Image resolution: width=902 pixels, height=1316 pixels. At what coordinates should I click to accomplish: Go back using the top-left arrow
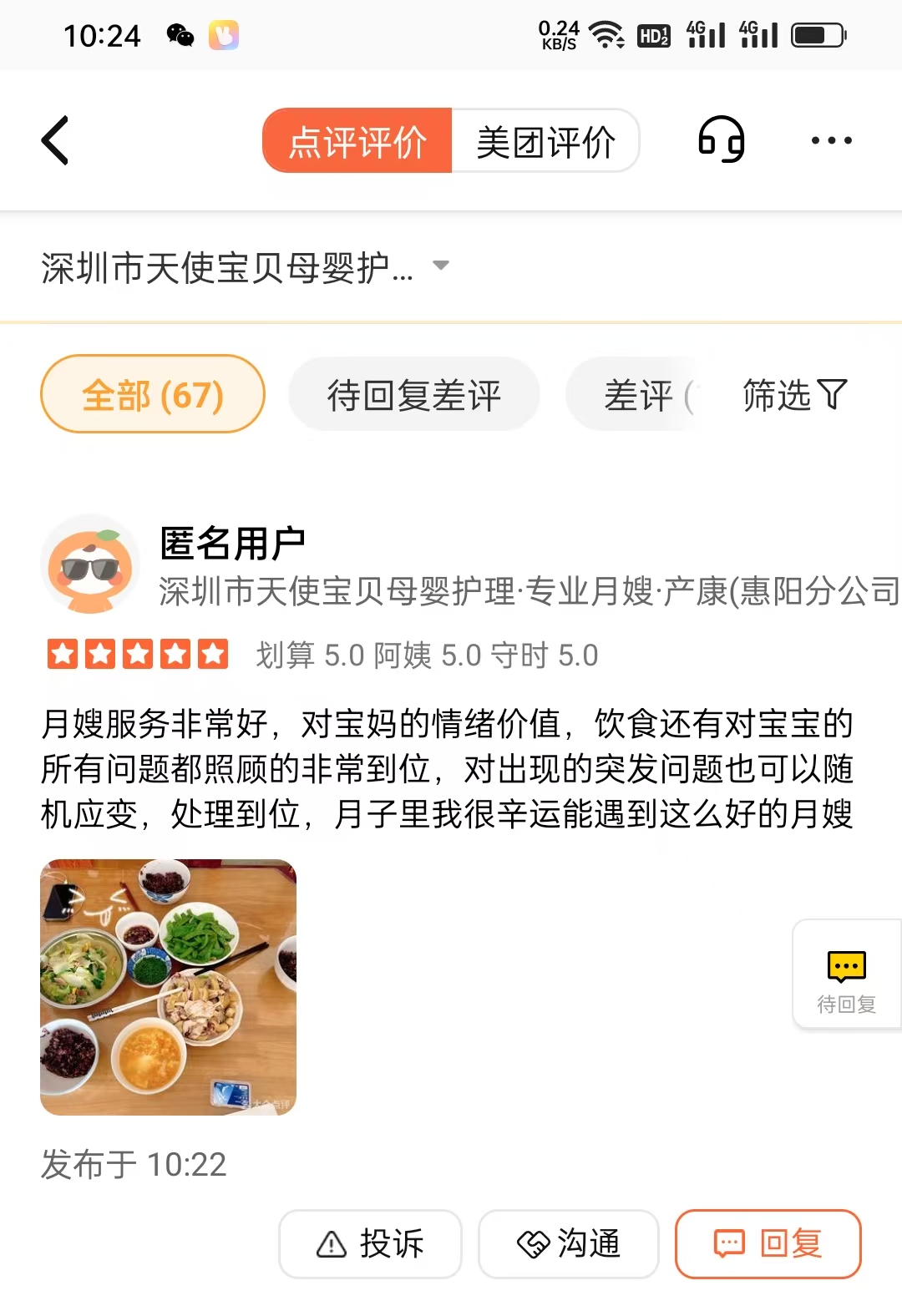pyautogui.click(x=55, y=140)
